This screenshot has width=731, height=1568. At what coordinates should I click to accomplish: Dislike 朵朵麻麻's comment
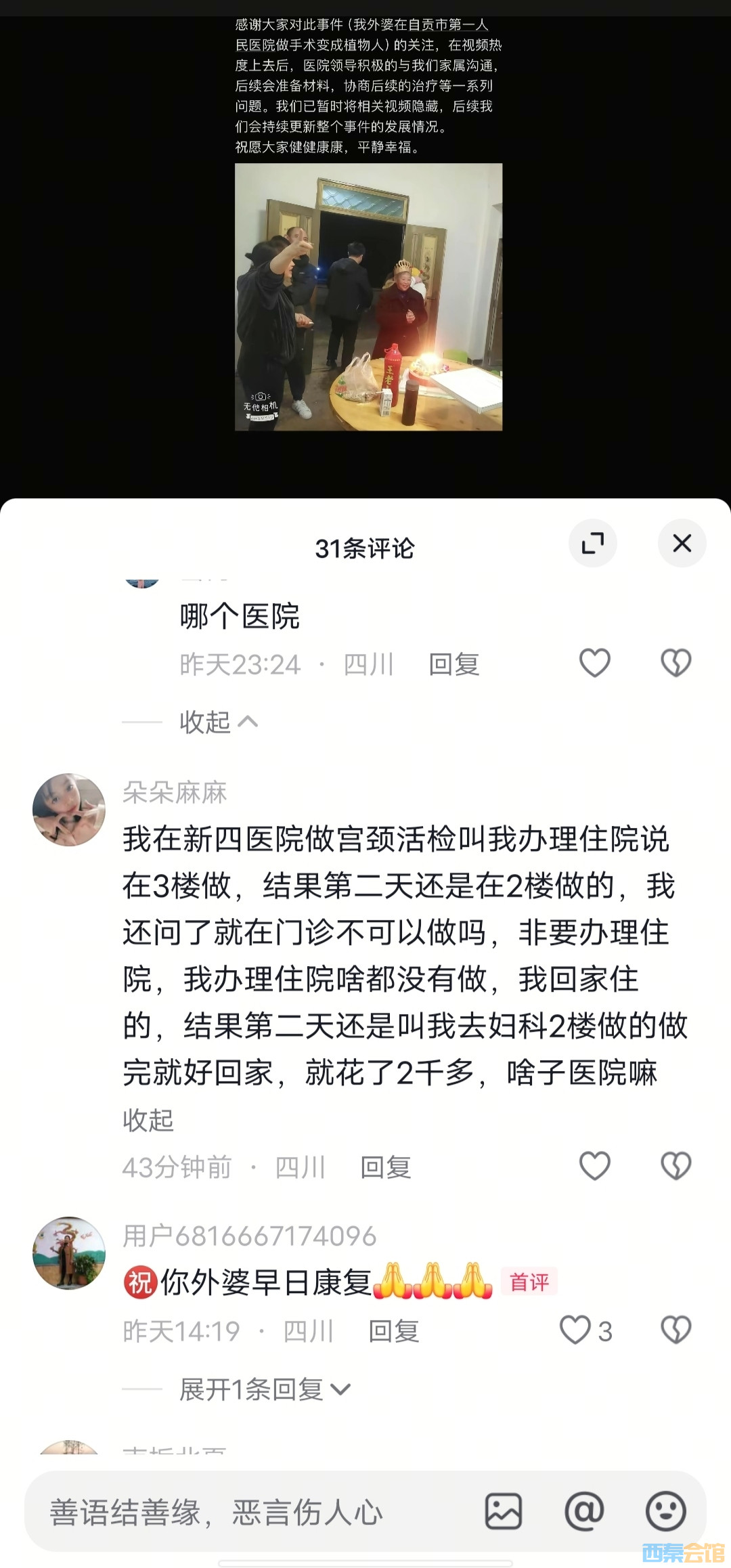(x=675, y=1166)
